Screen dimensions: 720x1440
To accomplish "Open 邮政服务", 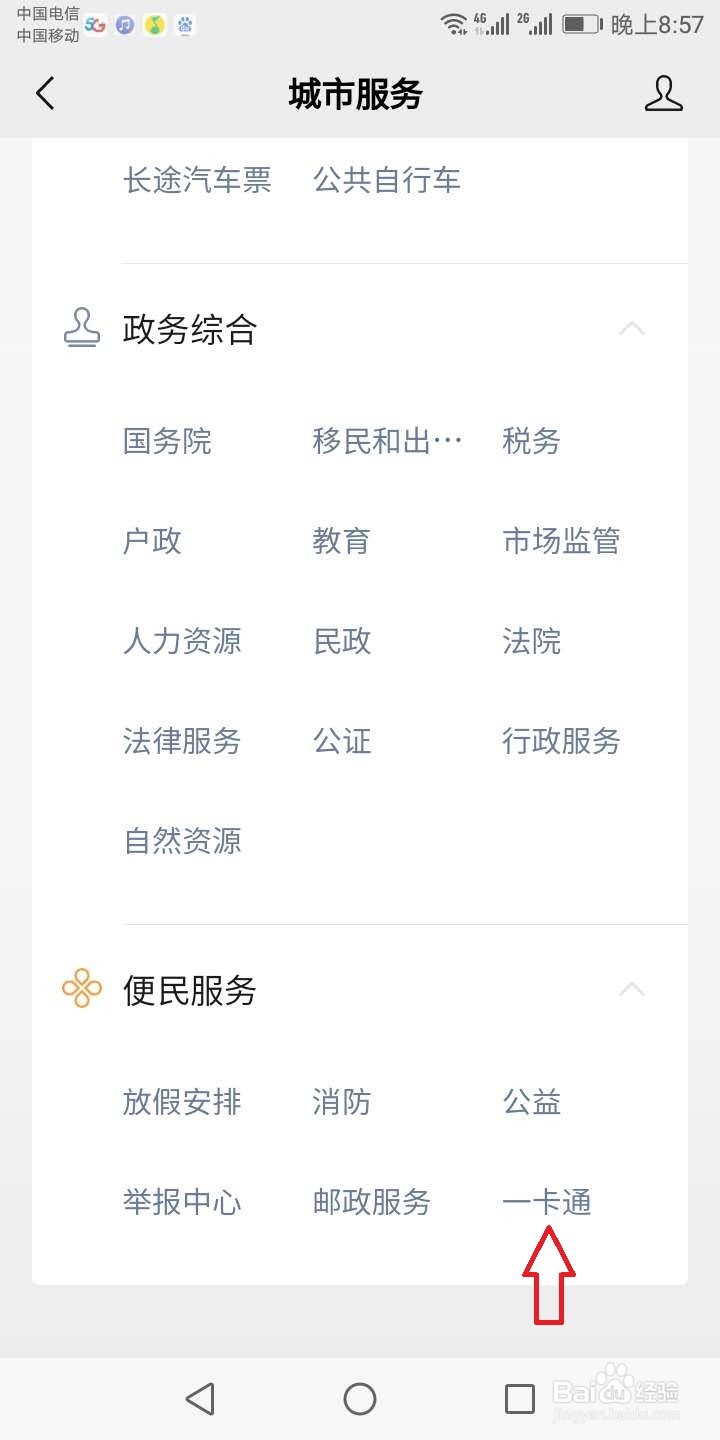I will point(372,1202).
